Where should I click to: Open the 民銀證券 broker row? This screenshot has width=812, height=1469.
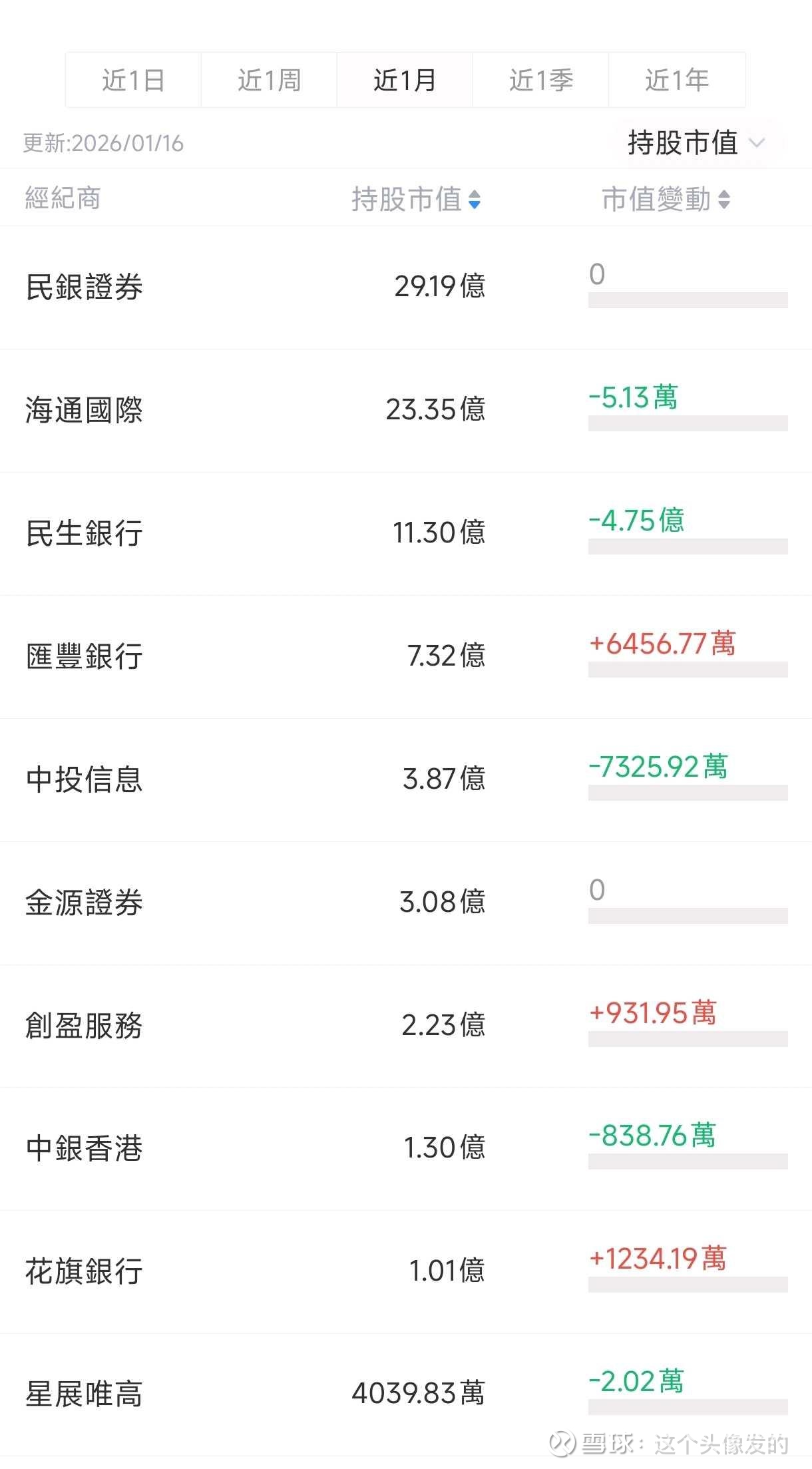[406, 288]
